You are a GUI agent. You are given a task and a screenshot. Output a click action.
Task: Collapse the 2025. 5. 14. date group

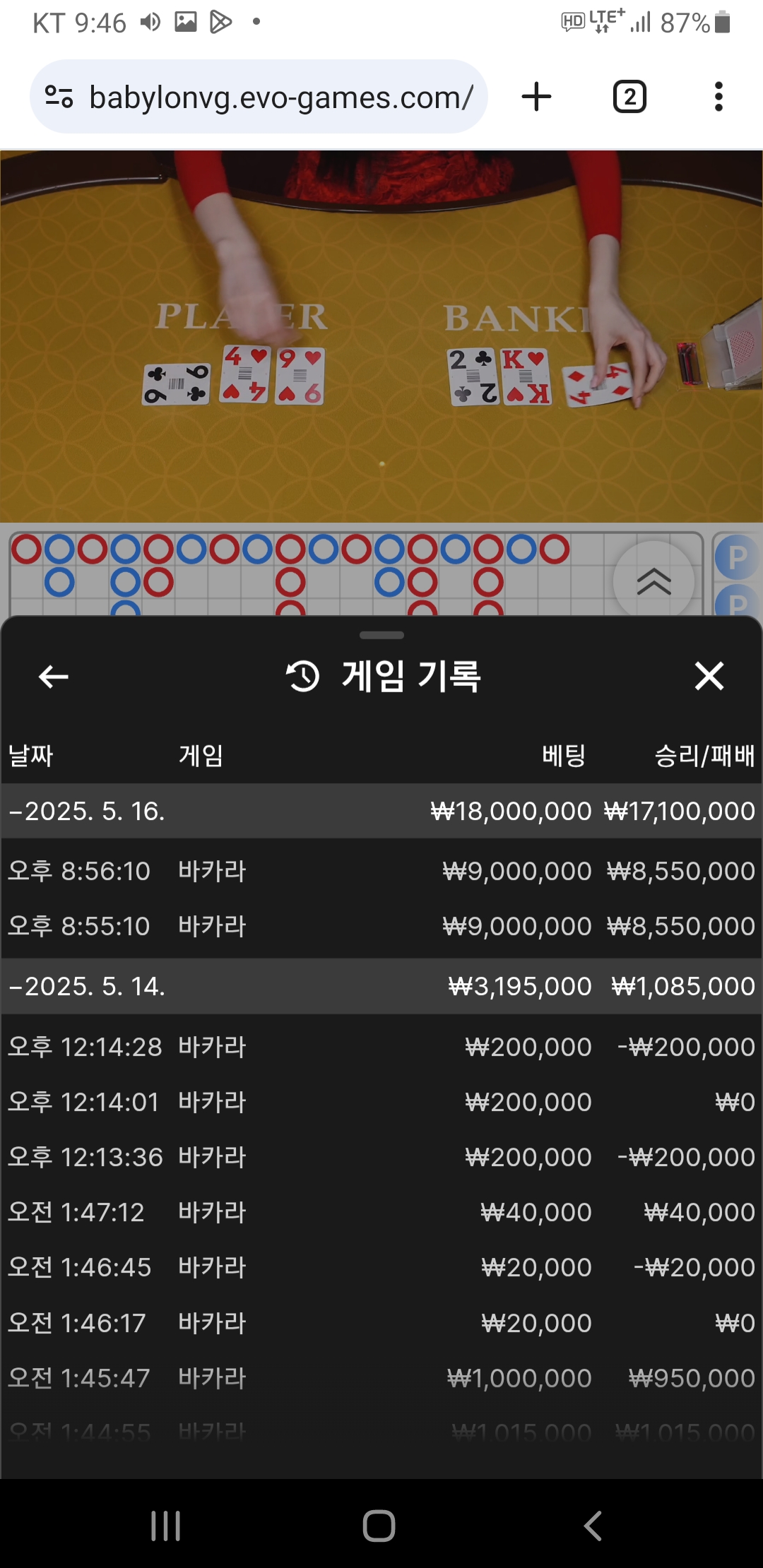tap(381, 986)
